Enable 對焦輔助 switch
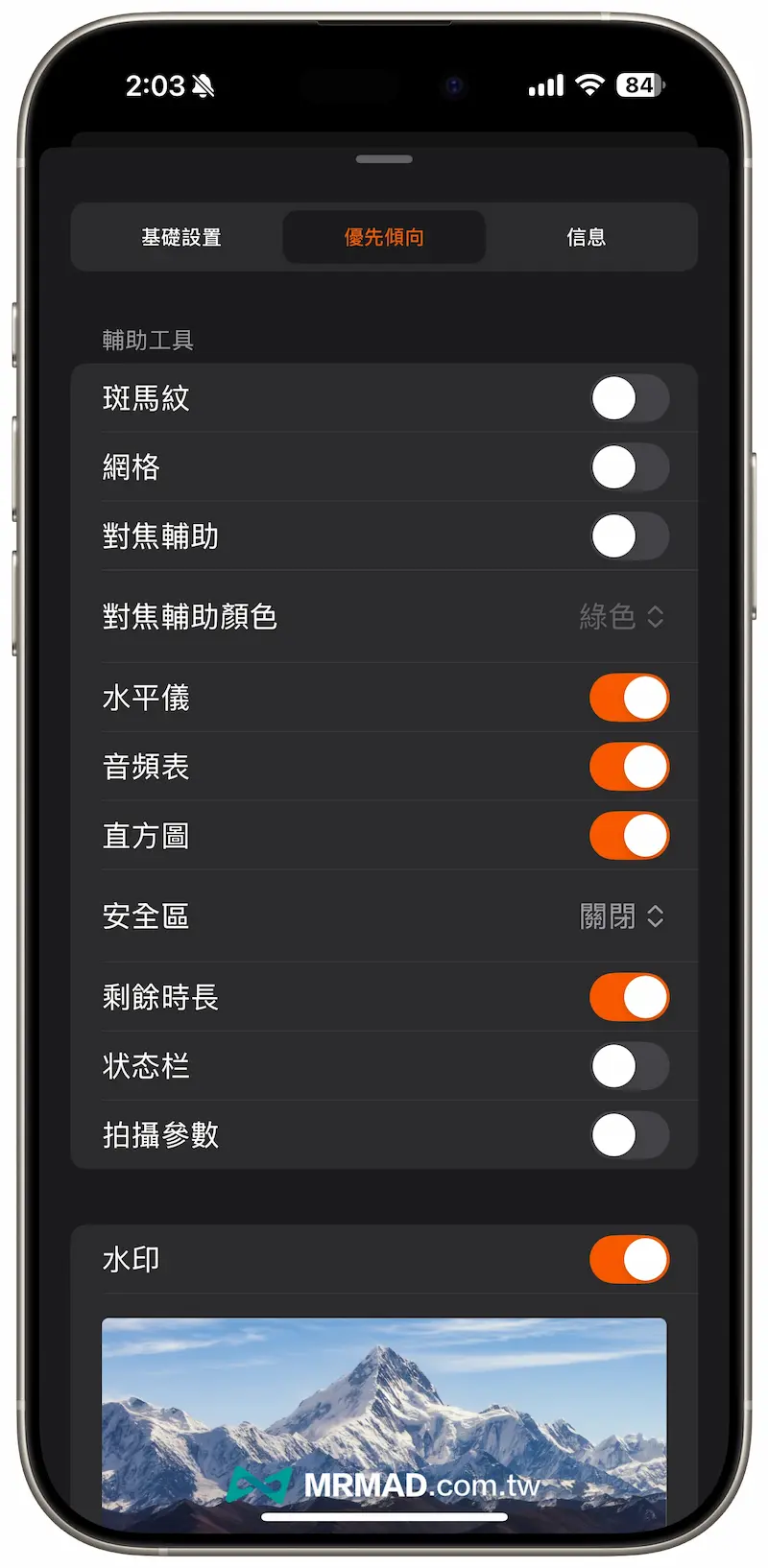Viewport: 768px width, 1568px height. click(629, 536)
